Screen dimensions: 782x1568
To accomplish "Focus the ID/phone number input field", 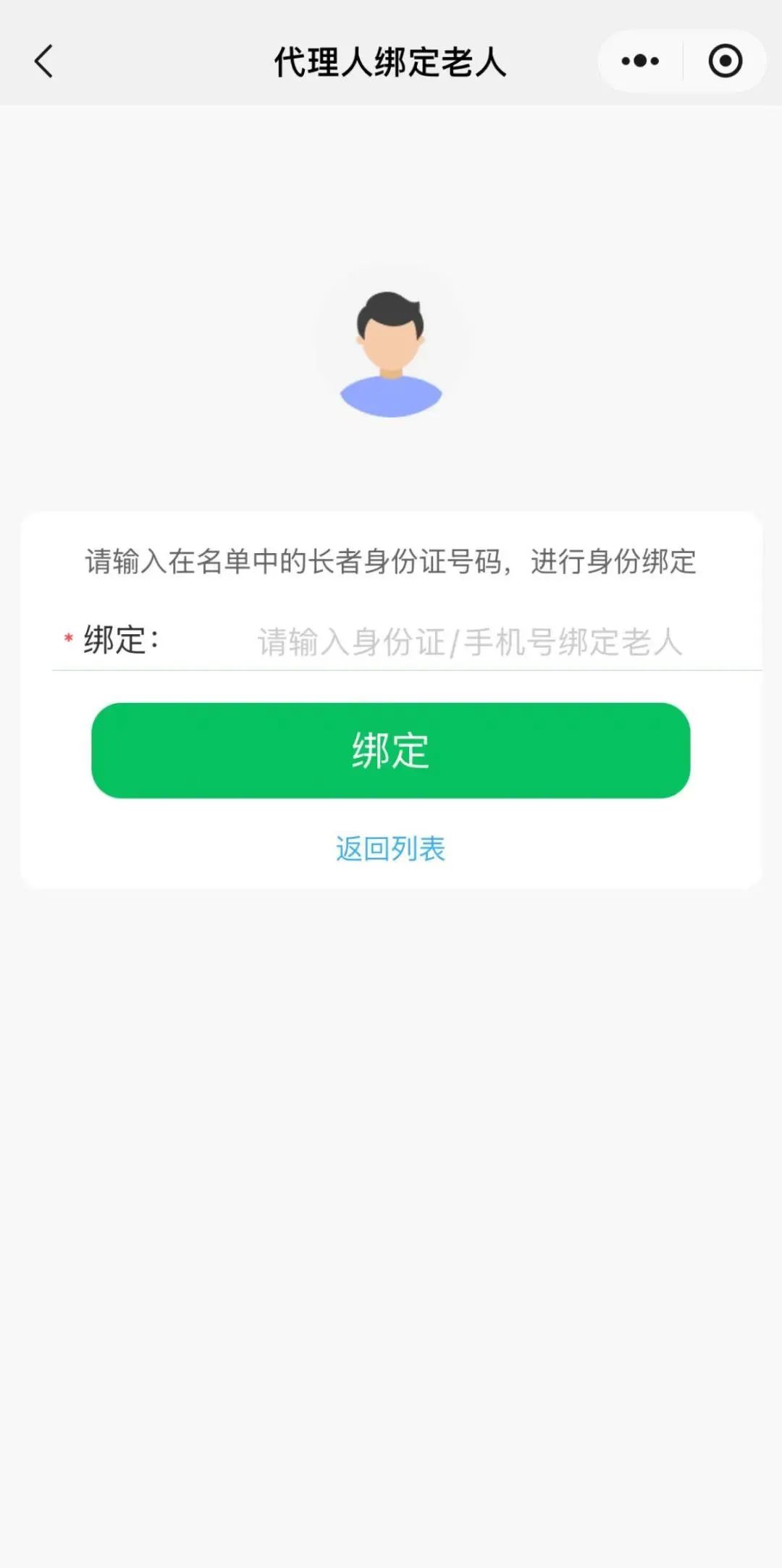I will click(471, 642).
